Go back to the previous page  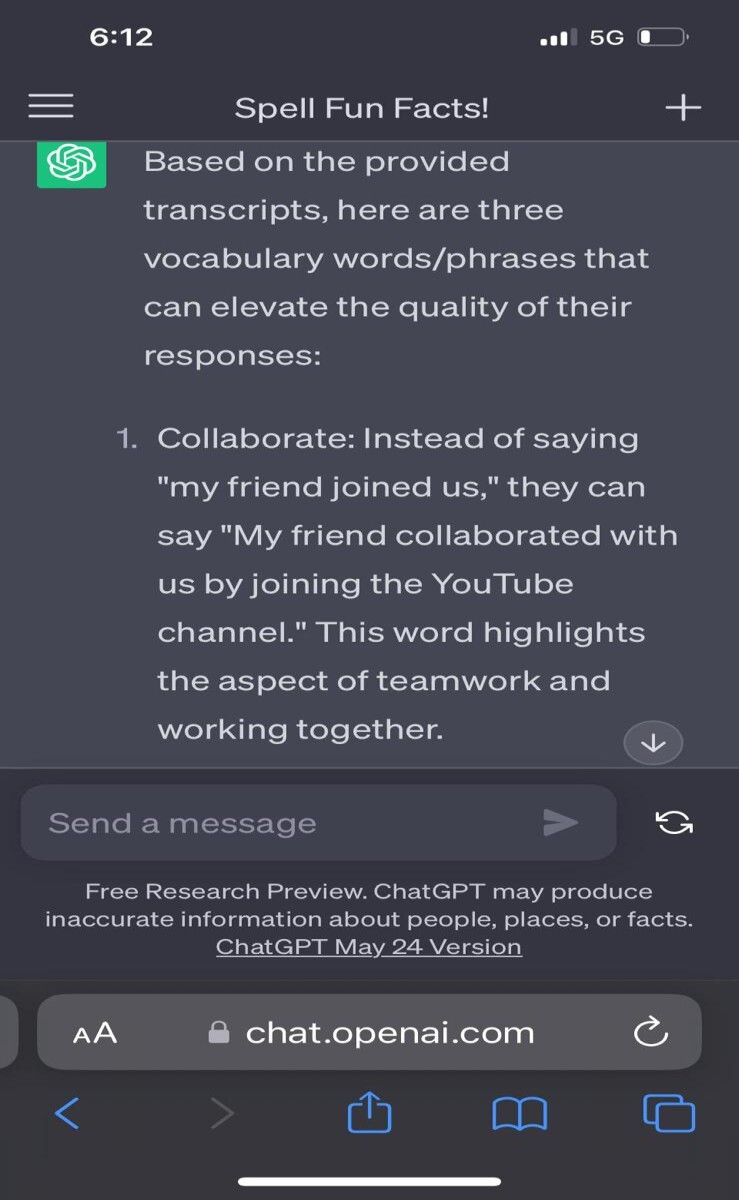click(x=67, y=1112)
